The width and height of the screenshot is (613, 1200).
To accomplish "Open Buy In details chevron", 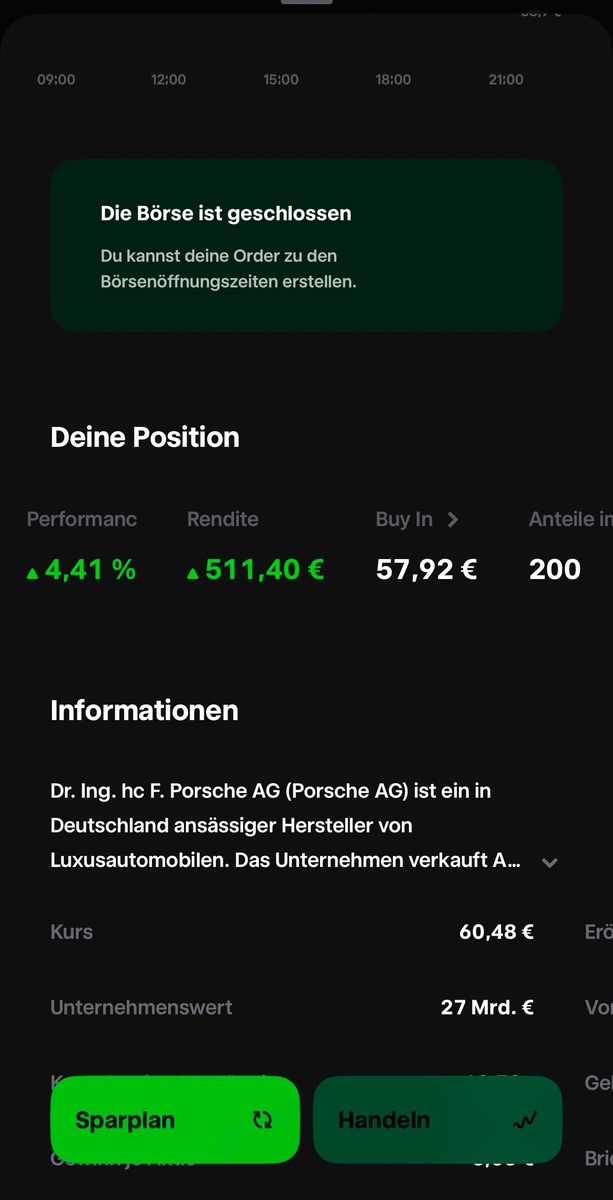I will point(453,519).
